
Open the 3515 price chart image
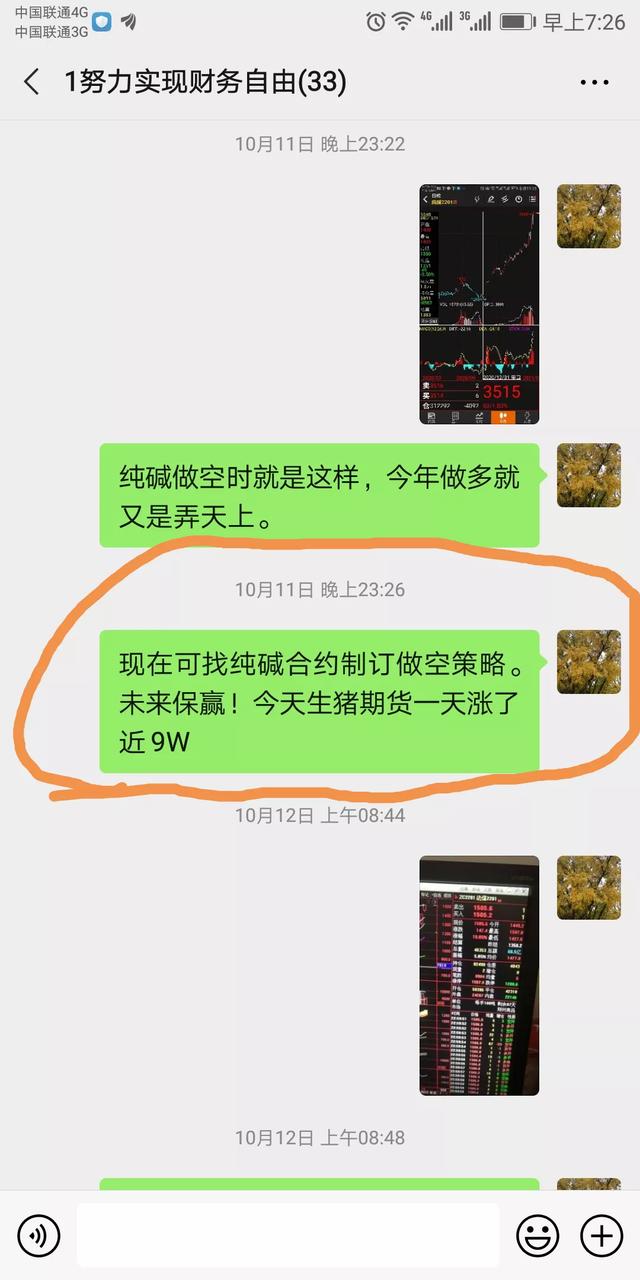tap(479, 304)
